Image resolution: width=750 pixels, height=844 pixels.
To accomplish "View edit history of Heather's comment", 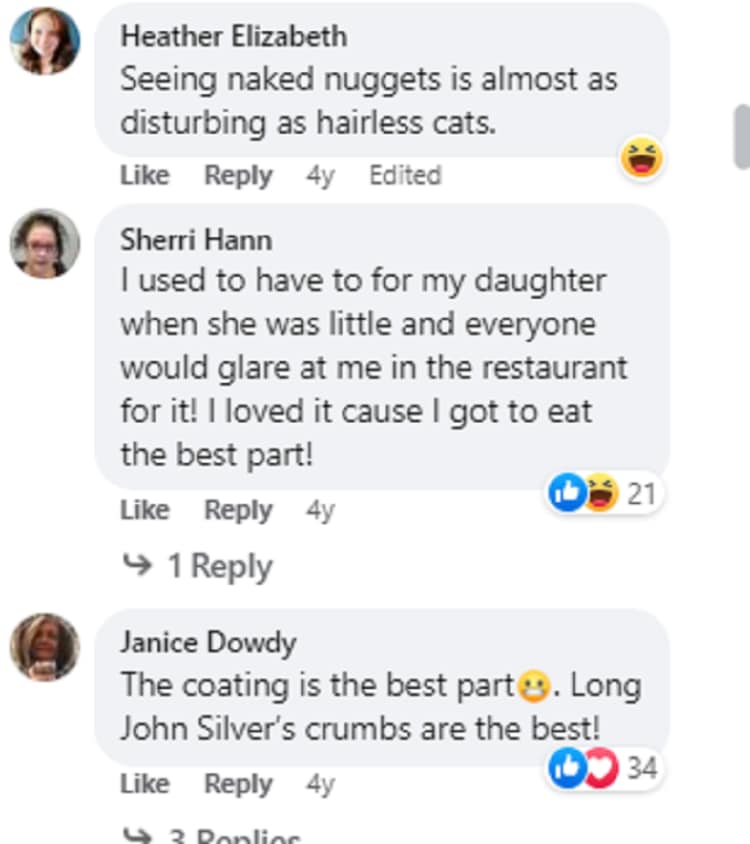I will 405,175.
